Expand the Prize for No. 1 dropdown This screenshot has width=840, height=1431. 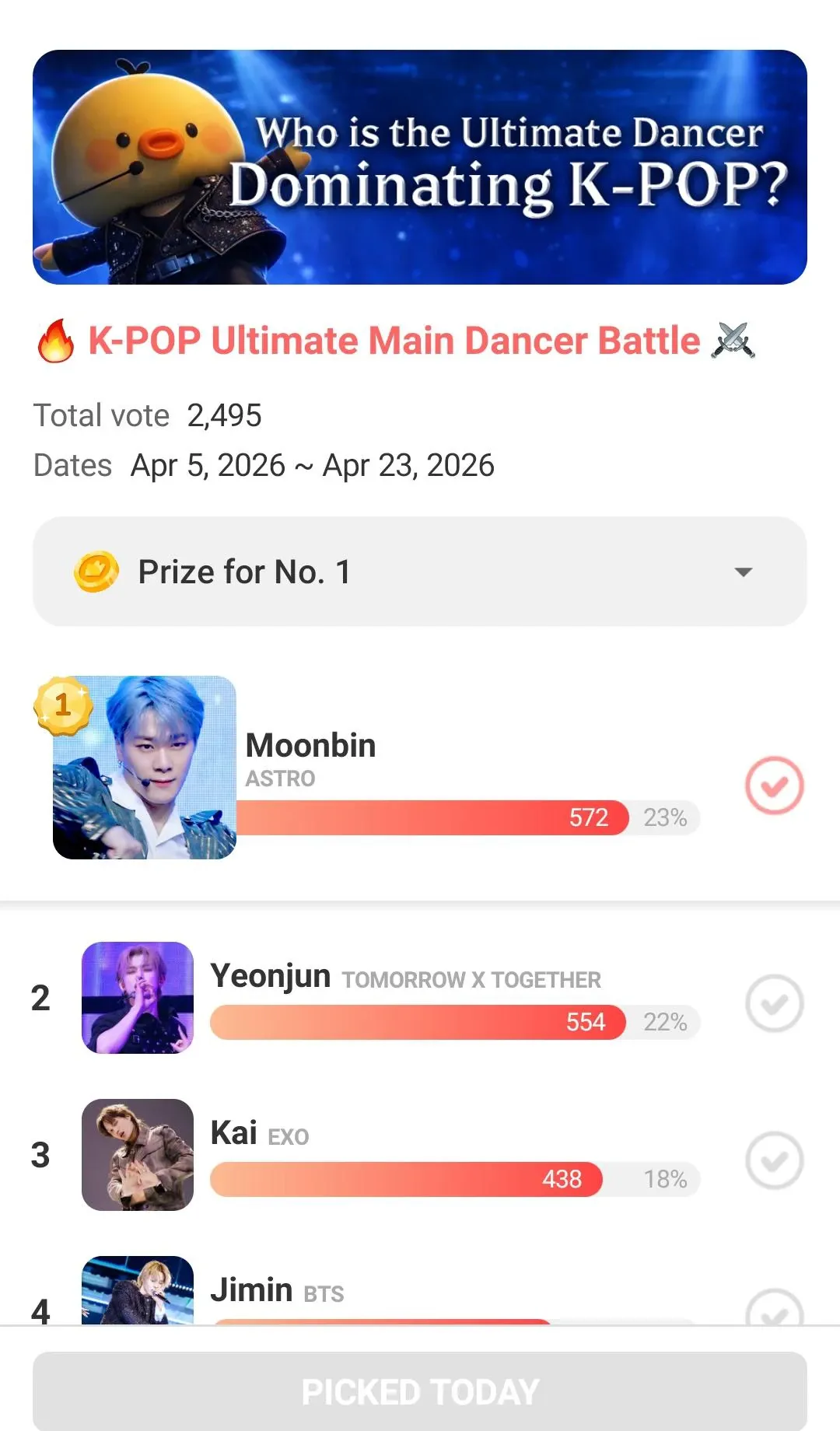click(x=743, y=572)
